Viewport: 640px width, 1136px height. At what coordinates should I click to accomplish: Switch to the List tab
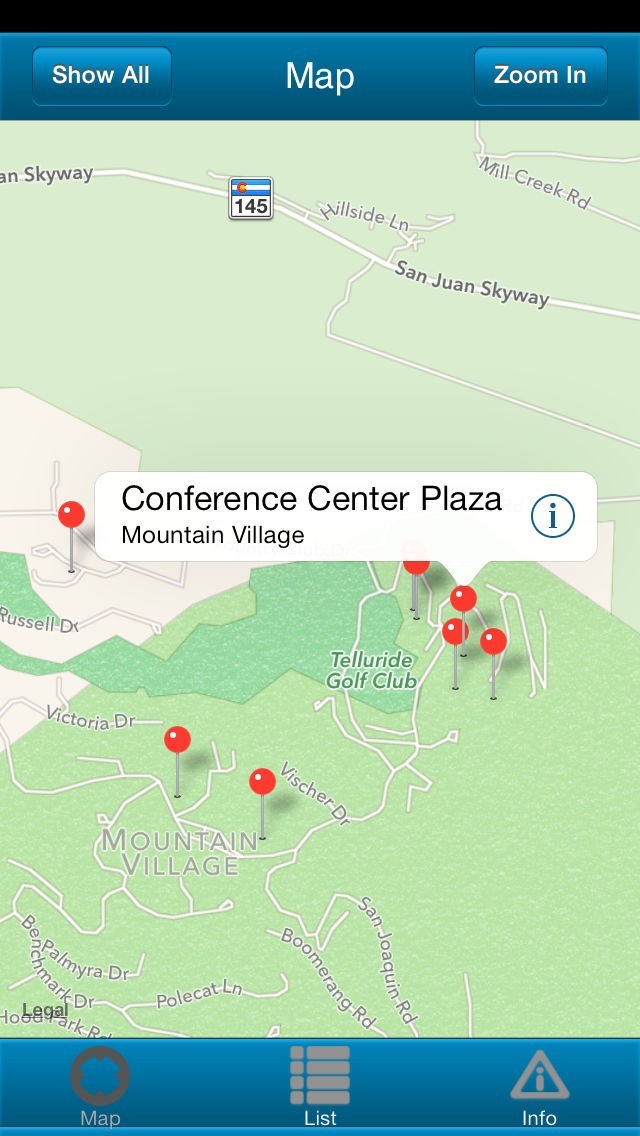320,1087
